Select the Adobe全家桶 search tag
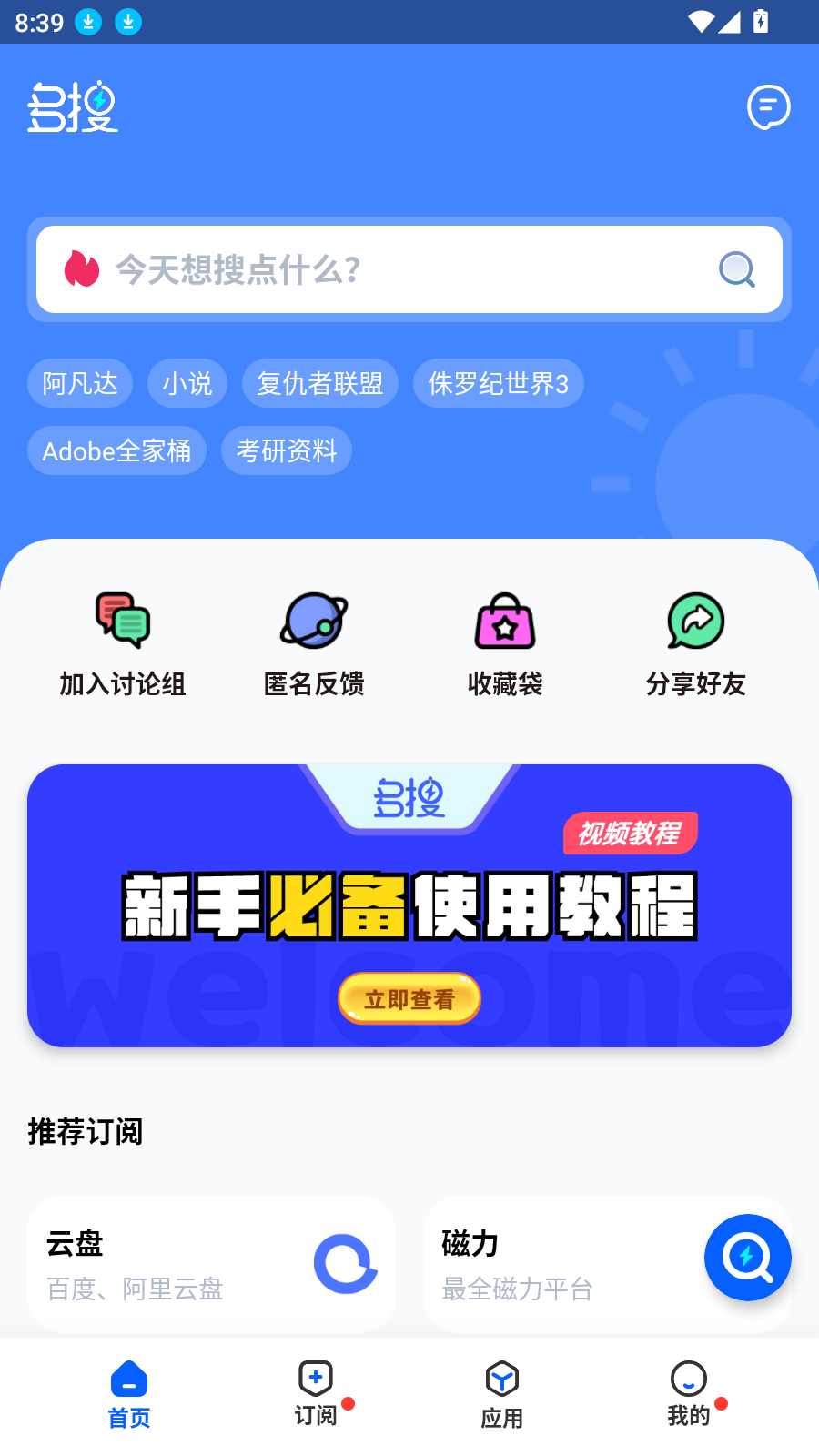Screen dimensions: 819x1456 click(116, 450)
